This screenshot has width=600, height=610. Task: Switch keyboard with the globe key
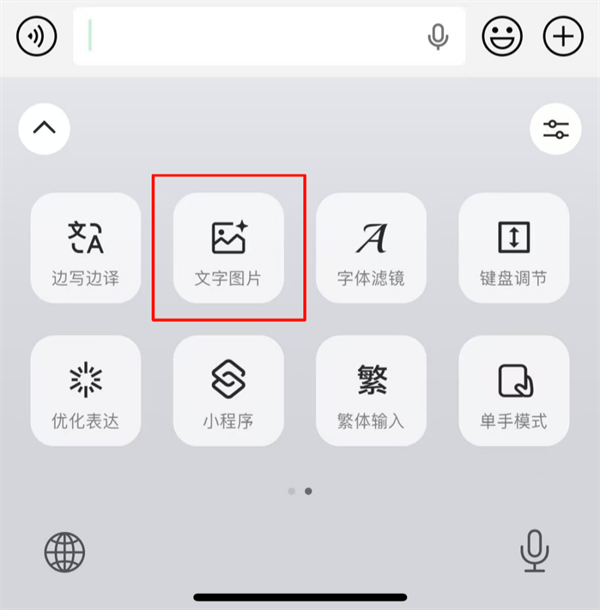(x=65, y=551)
